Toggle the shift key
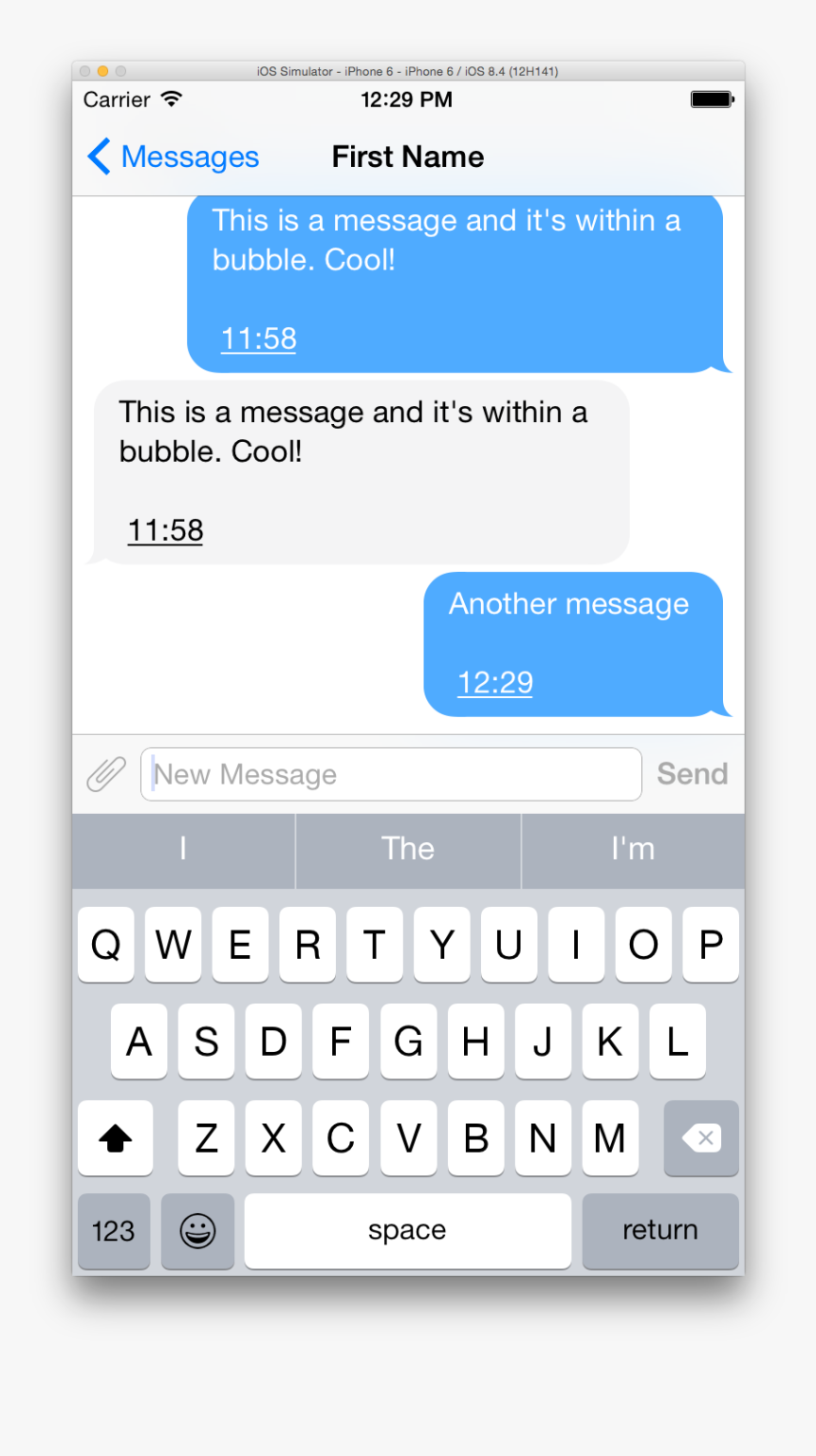The height and width of the screenshot is (1456, 816). tap(115, 1137)
